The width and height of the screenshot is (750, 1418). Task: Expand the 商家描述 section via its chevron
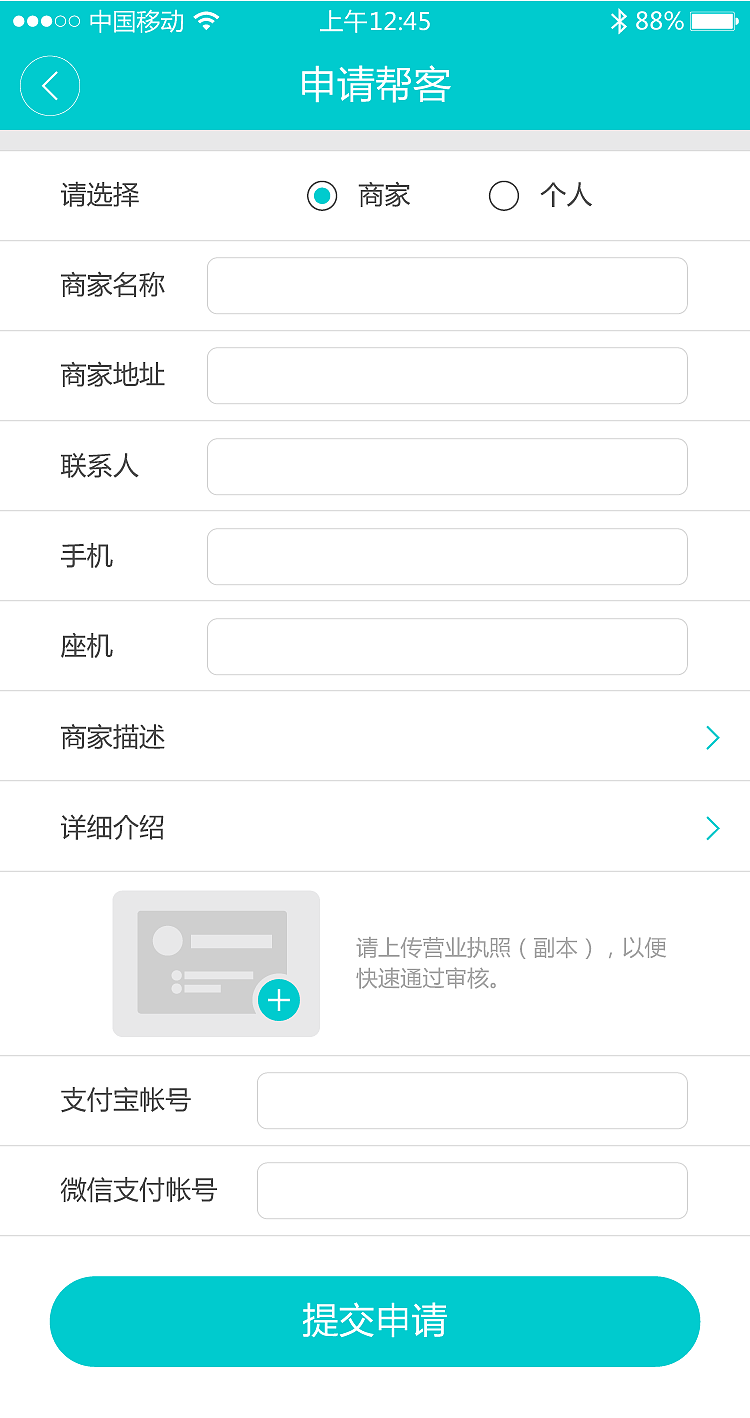pos(713,737)
